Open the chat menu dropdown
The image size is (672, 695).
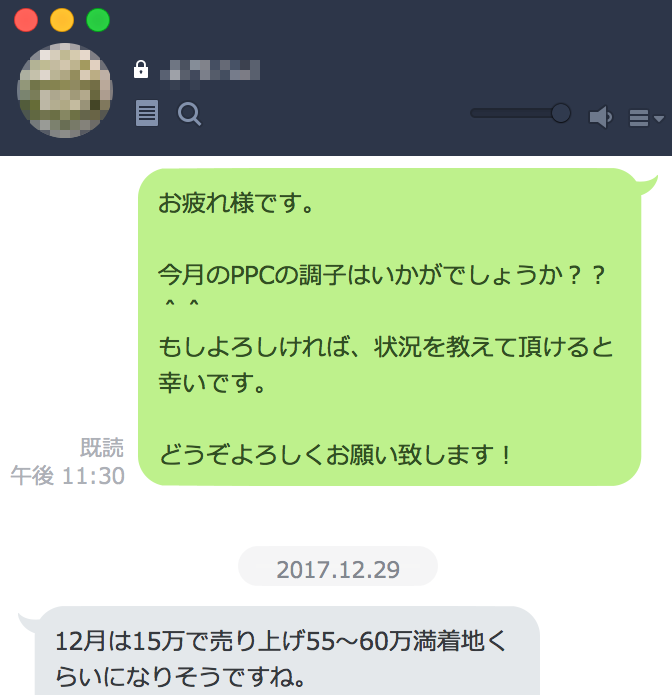646,118
